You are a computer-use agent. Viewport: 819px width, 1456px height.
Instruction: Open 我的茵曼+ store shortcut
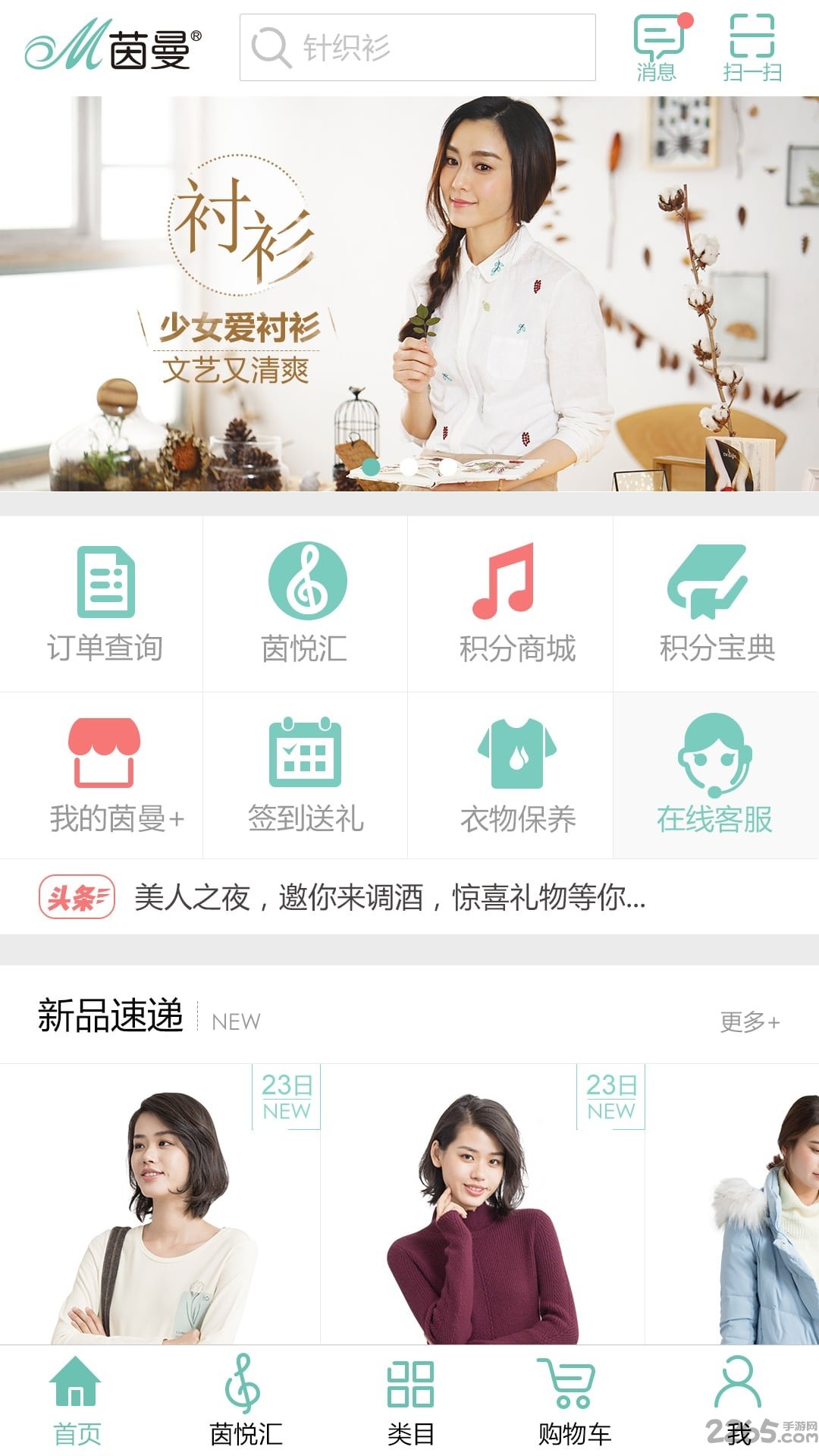[x=105, y=775]
